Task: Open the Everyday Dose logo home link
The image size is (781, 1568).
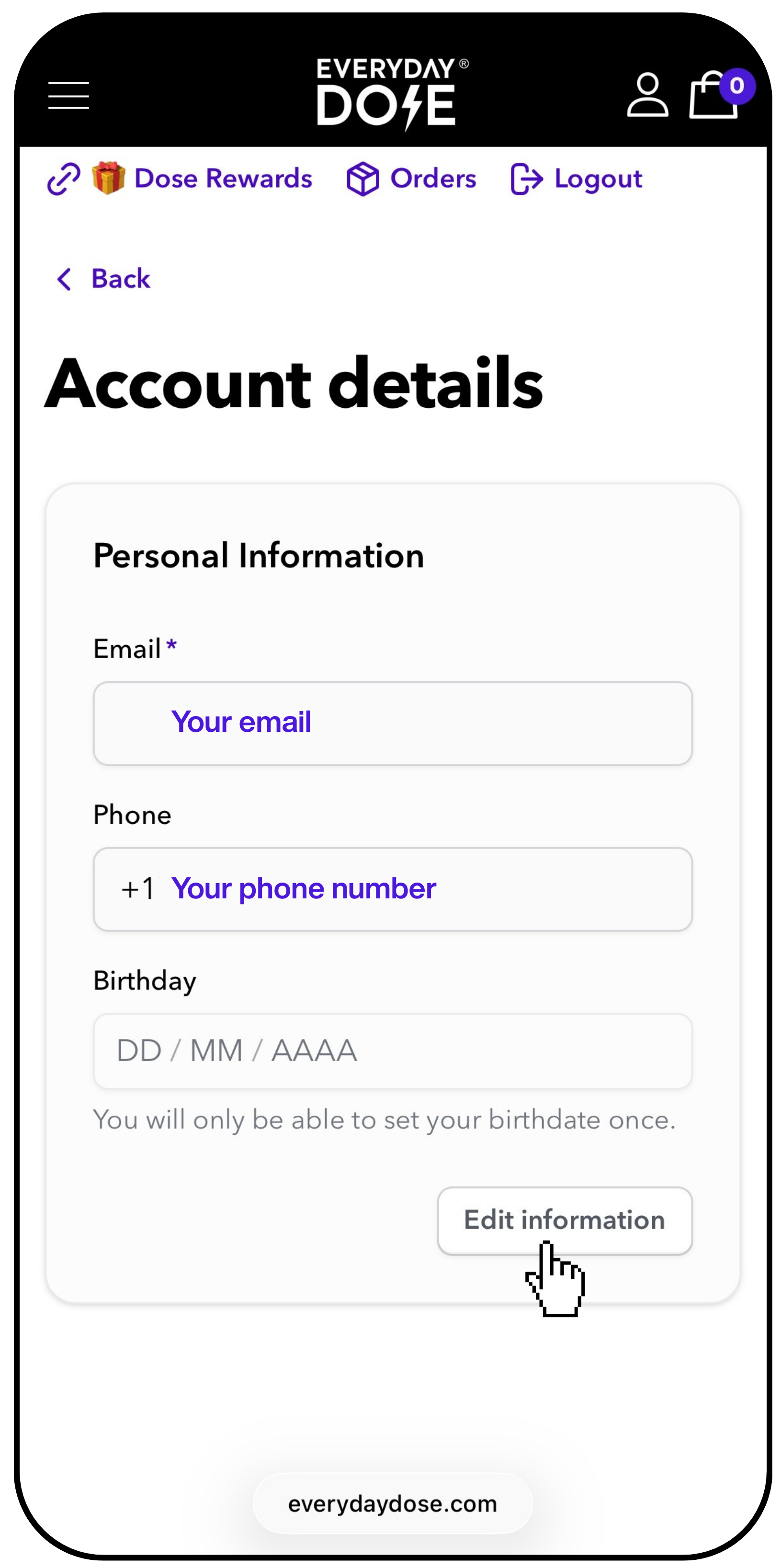Action: pos(392,94)
